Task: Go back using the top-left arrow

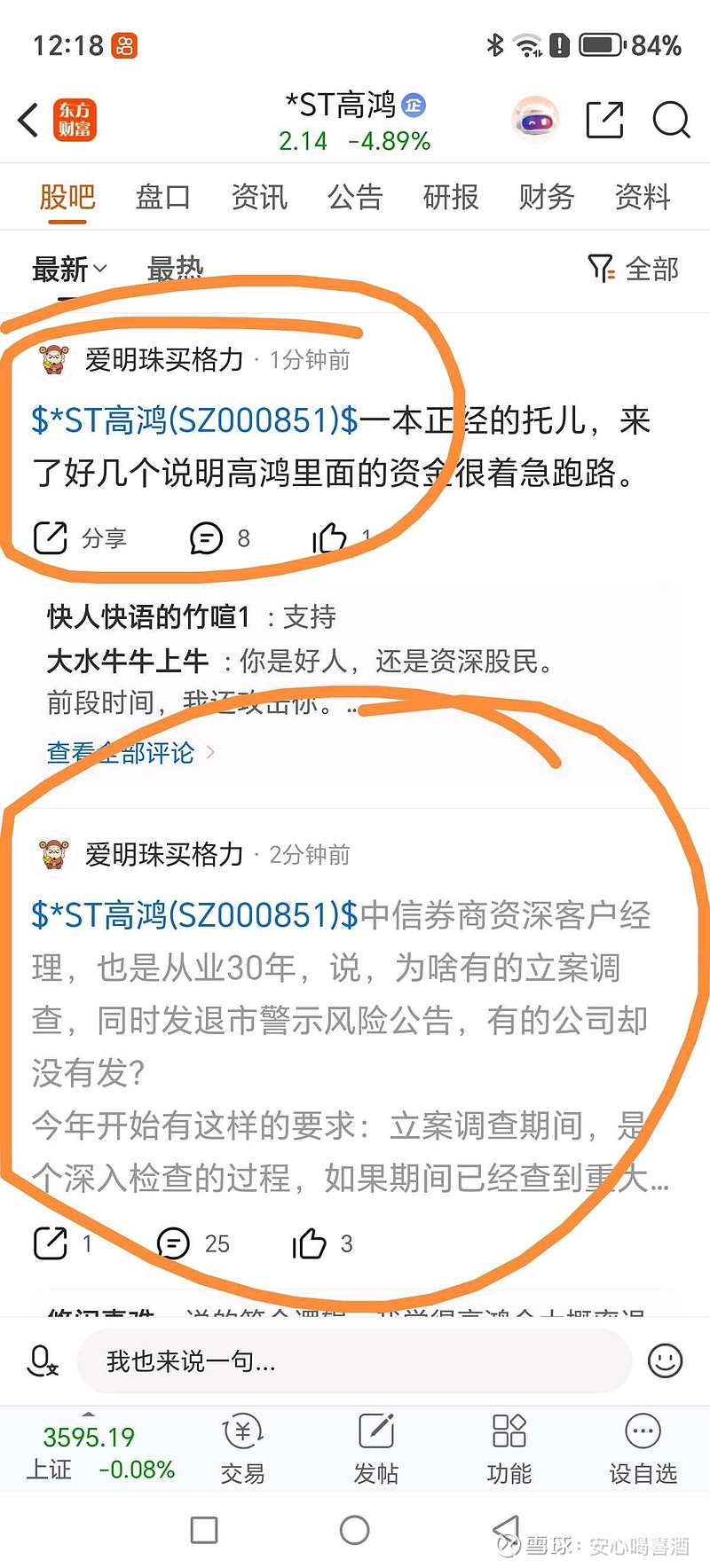Action: click(28, 120)
